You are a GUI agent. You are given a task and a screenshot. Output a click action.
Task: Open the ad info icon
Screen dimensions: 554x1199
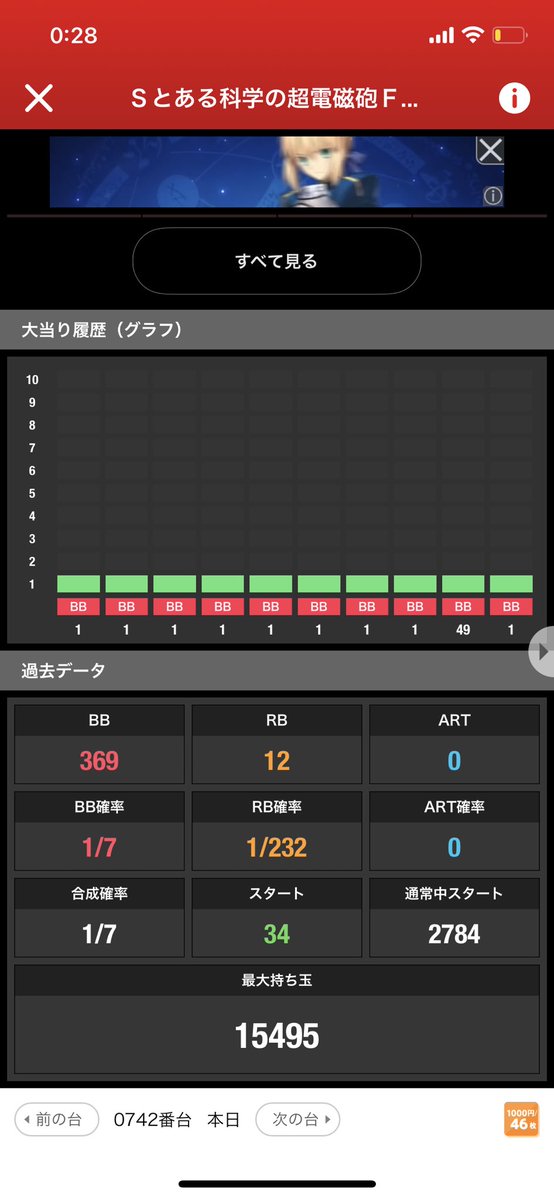click(x=493, y=197)
